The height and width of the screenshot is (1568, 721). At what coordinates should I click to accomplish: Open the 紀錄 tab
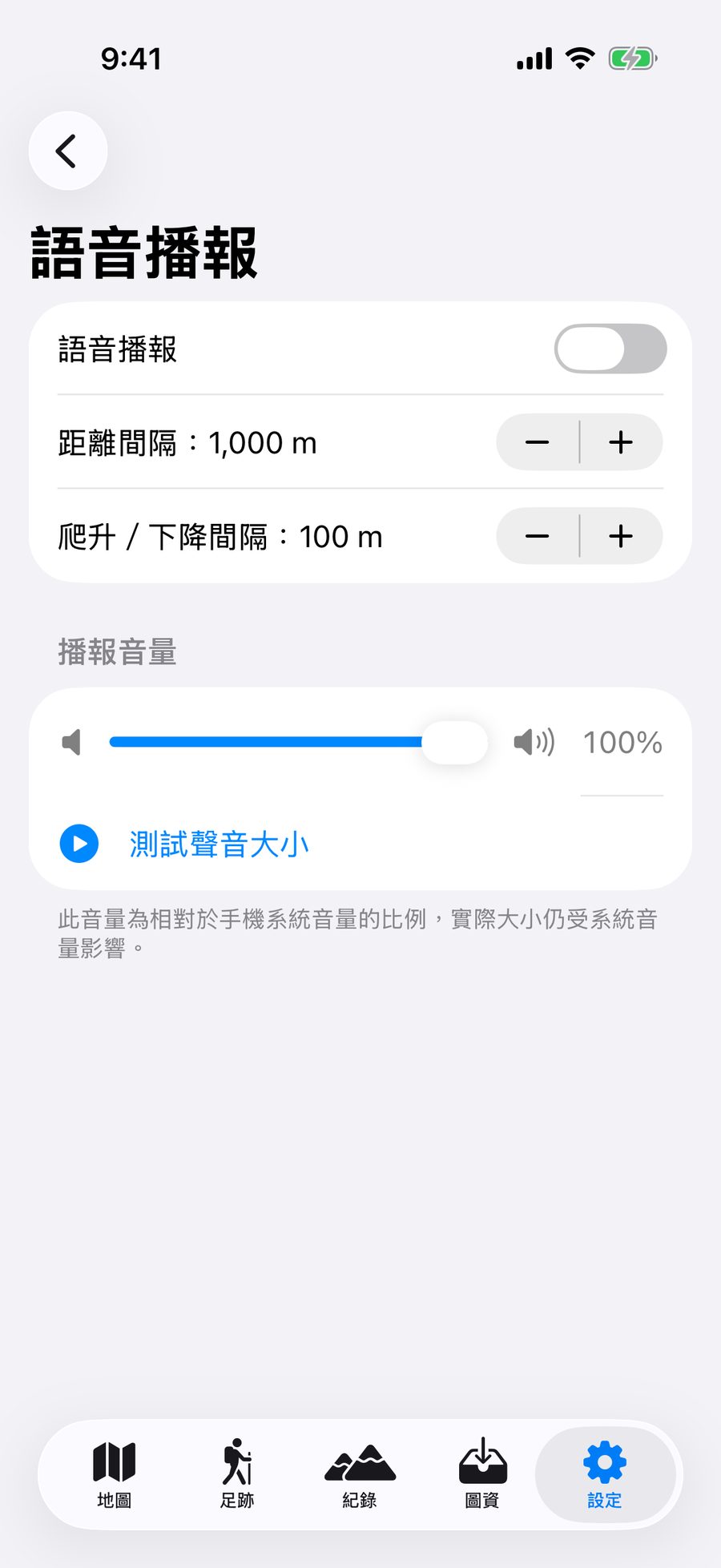tap(360, 1474)
